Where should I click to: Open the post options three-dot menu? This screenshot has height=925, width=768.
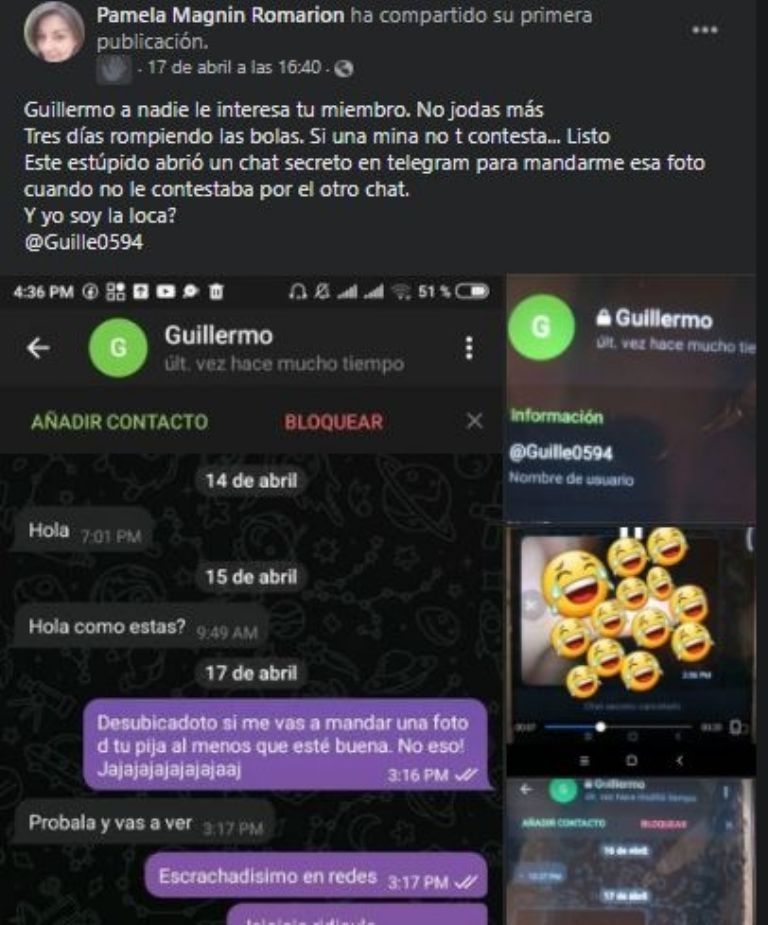click(704, 30)
